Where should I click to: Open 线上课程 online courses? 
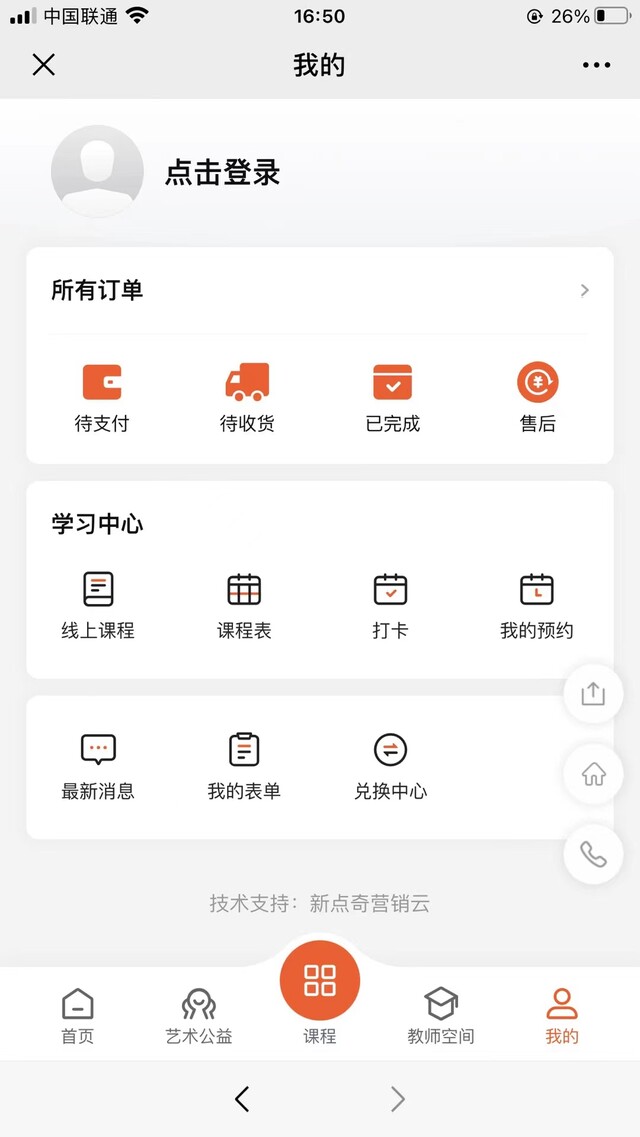(x=98, y=605)
